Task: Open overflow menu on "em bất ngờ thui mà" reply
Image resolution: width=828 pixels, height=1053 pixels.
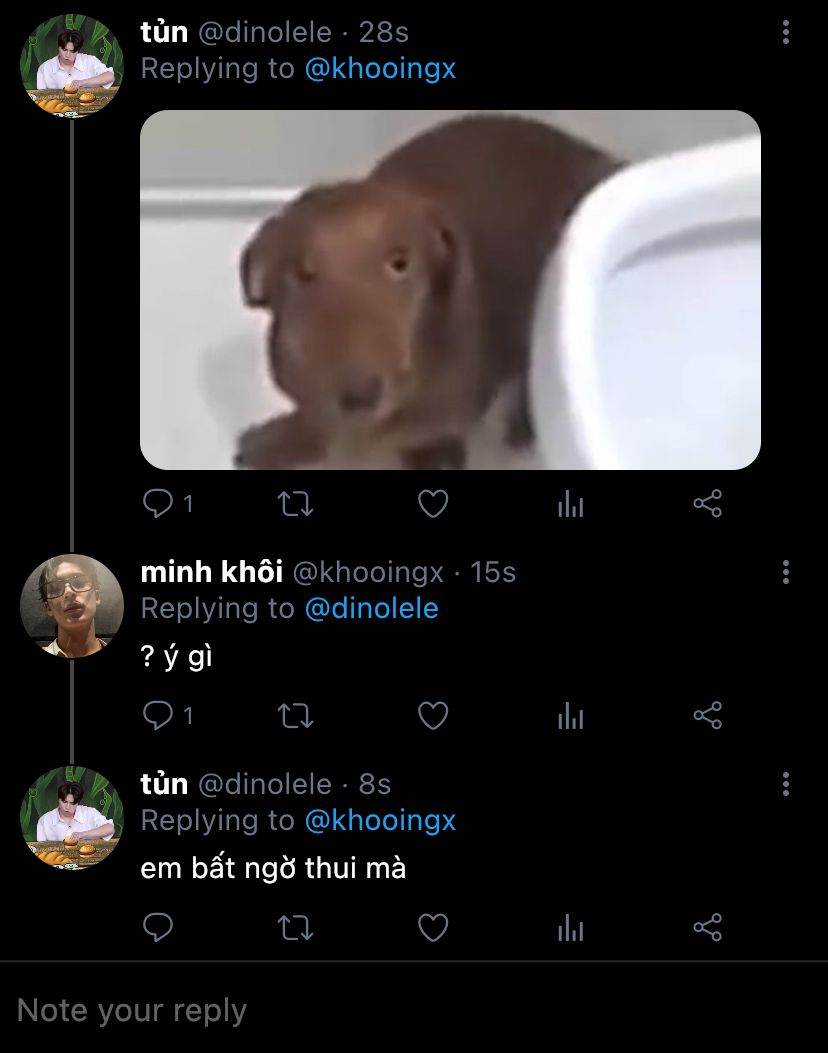Action: click(785, 784)
